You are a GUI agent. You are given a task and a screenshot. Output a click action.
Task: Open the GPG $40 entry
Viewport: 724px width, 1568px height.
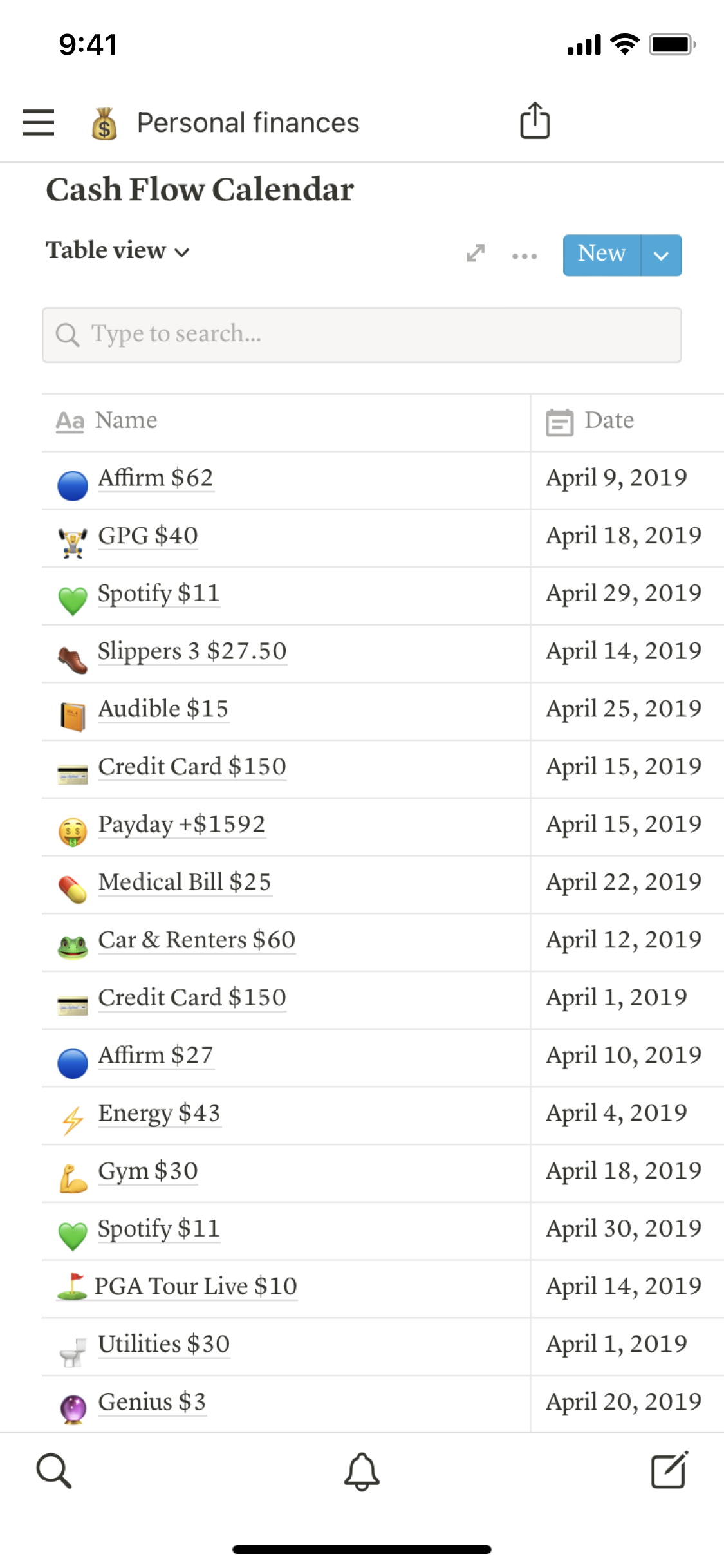[x=148, y=536]
